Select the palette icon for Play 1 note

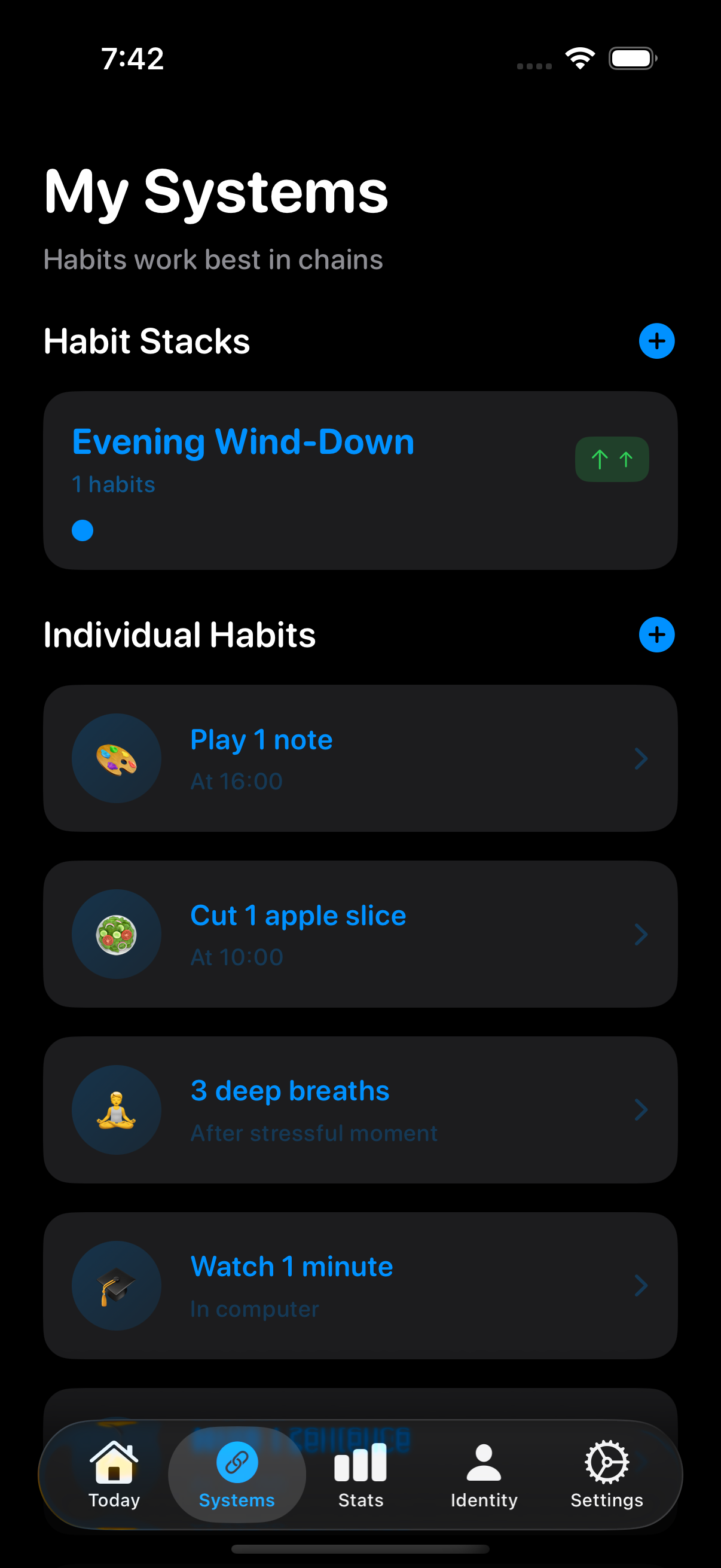[116, 758]
